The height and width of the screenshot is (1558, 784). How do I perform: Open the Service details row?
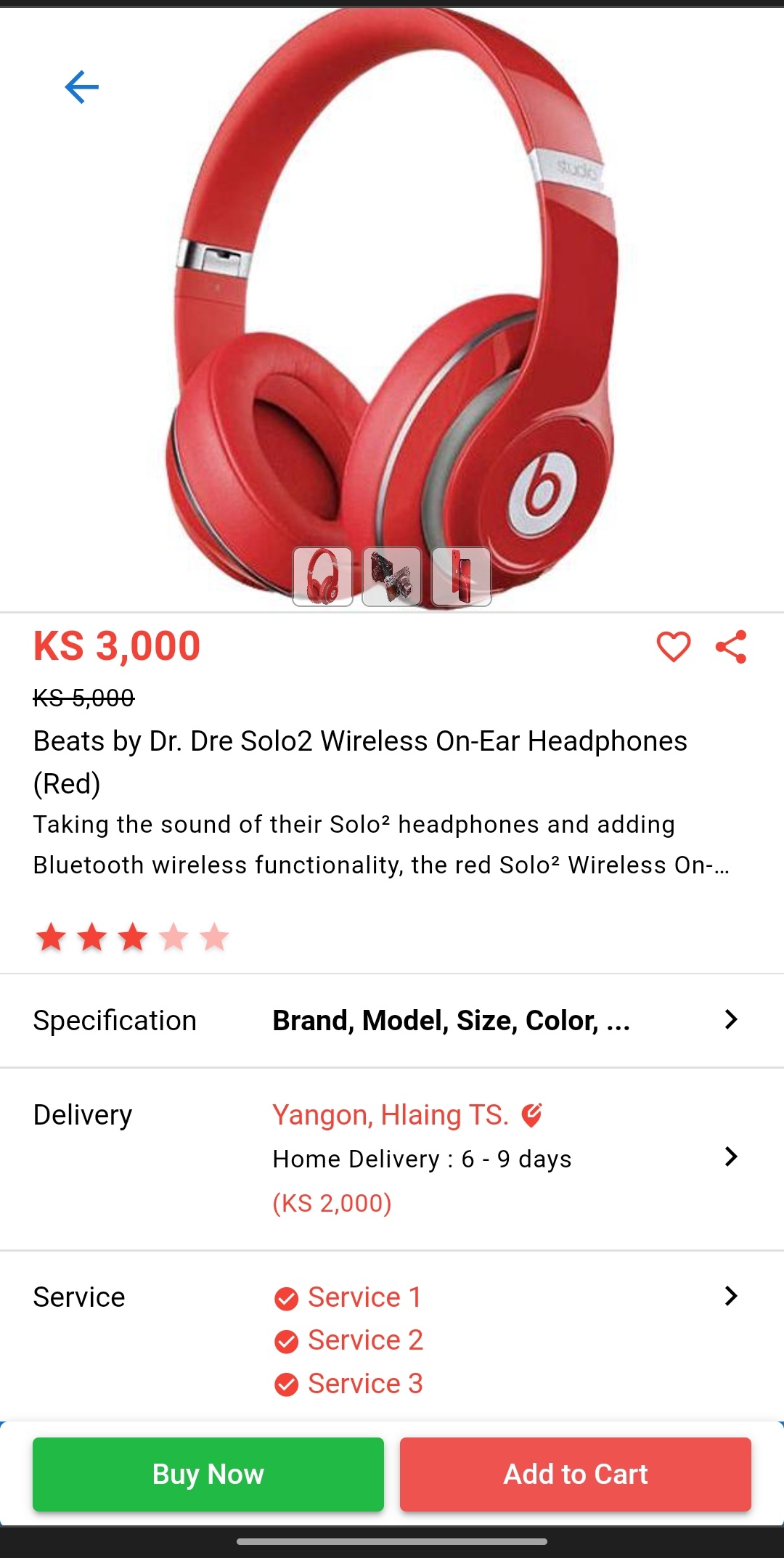[x=392, y=1339]
